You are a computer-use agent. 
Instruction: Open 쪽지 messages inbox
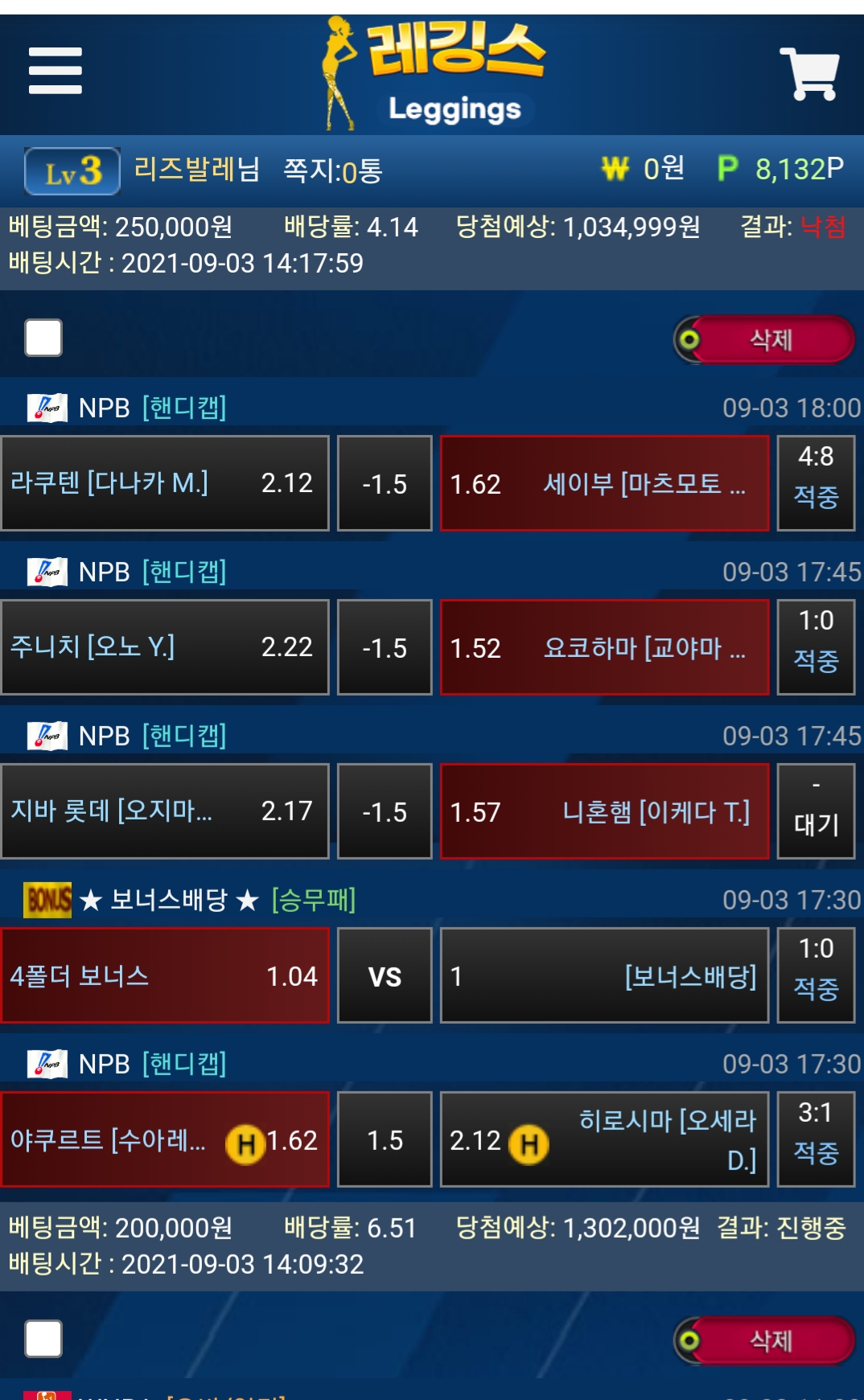332,170
